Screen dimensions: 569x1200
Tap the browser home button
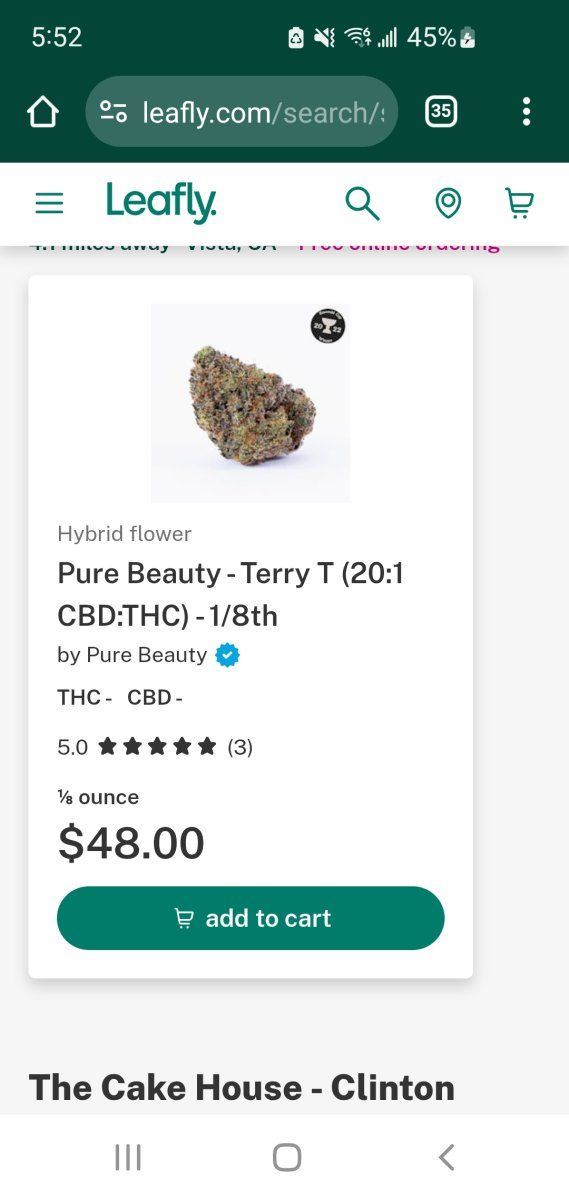pos(43,112)
